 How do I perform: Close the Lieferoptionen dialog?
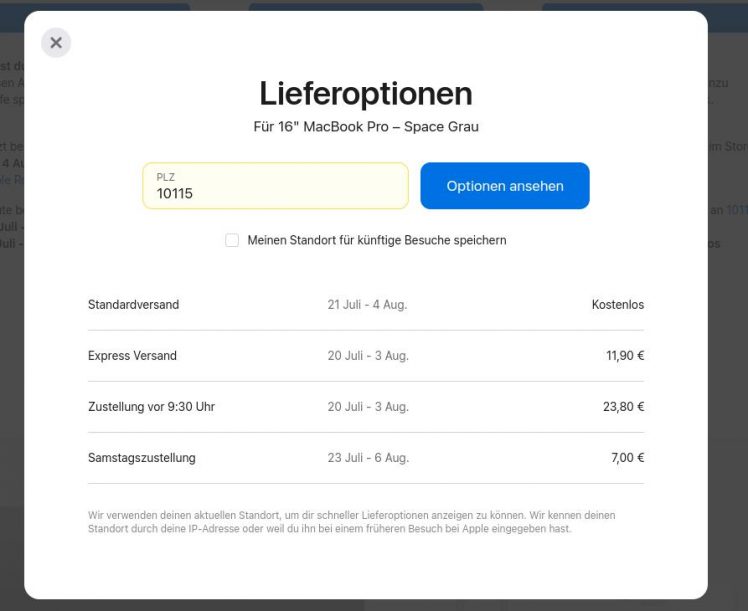[56, 43]
